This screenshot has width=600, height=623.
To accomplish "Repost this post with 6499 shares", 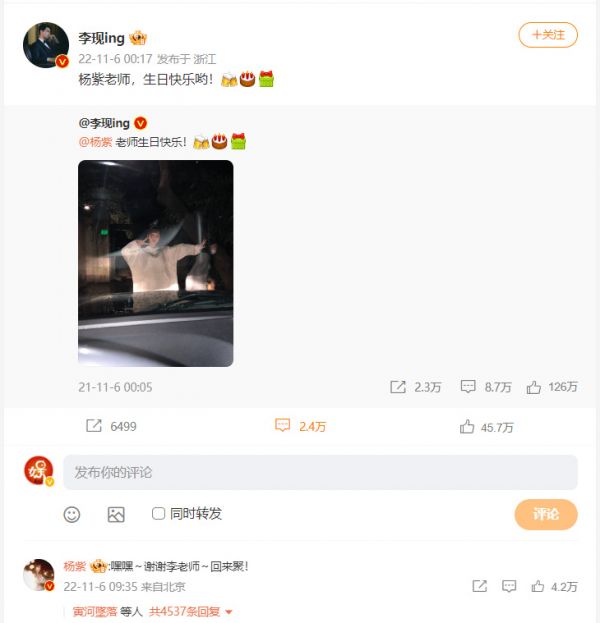I will point(111,426).
